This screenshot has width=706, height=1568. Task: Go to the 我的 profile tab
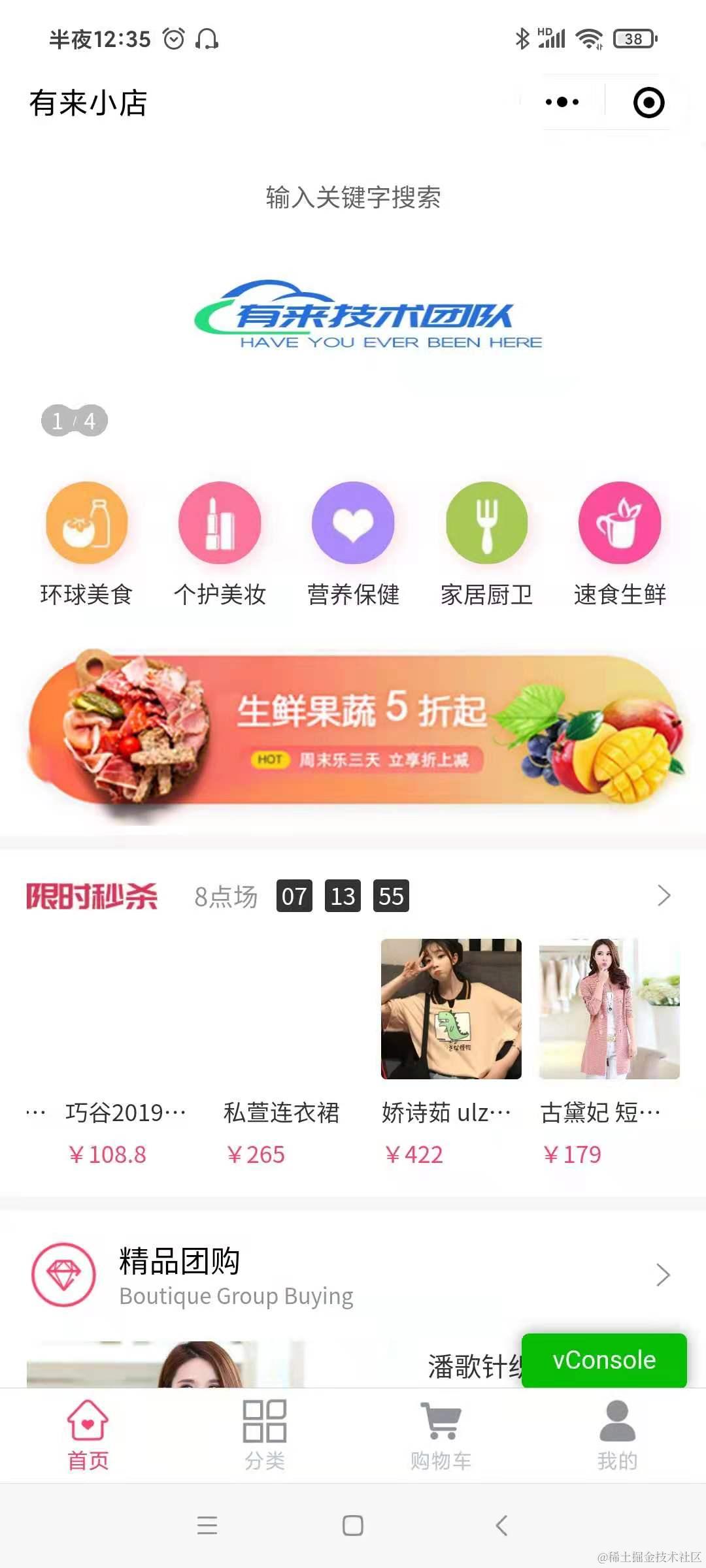pyautogui.click(x=617, y=1435)
